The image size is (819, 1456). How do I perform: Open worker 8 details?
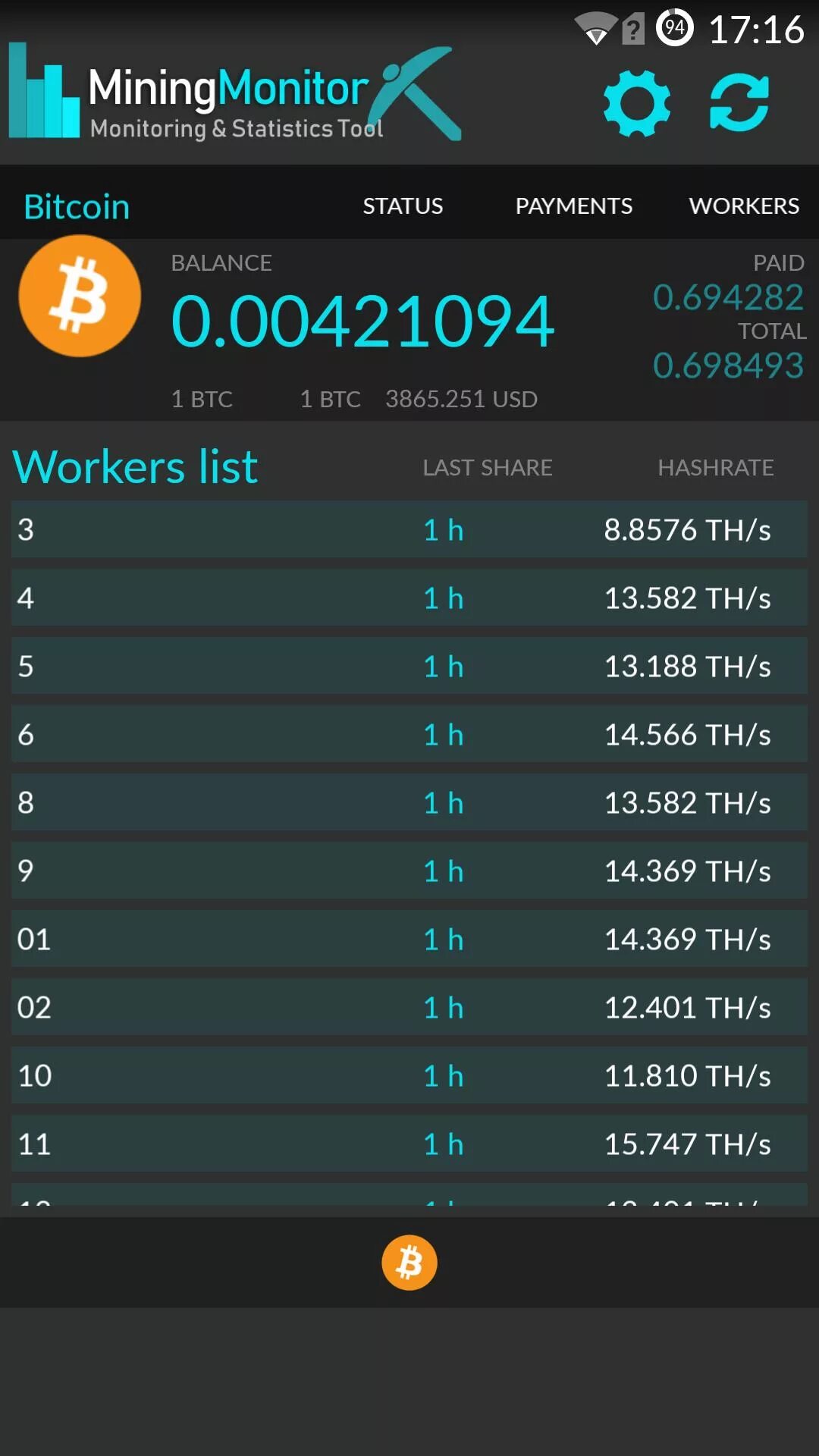click(x=409, y=802)
